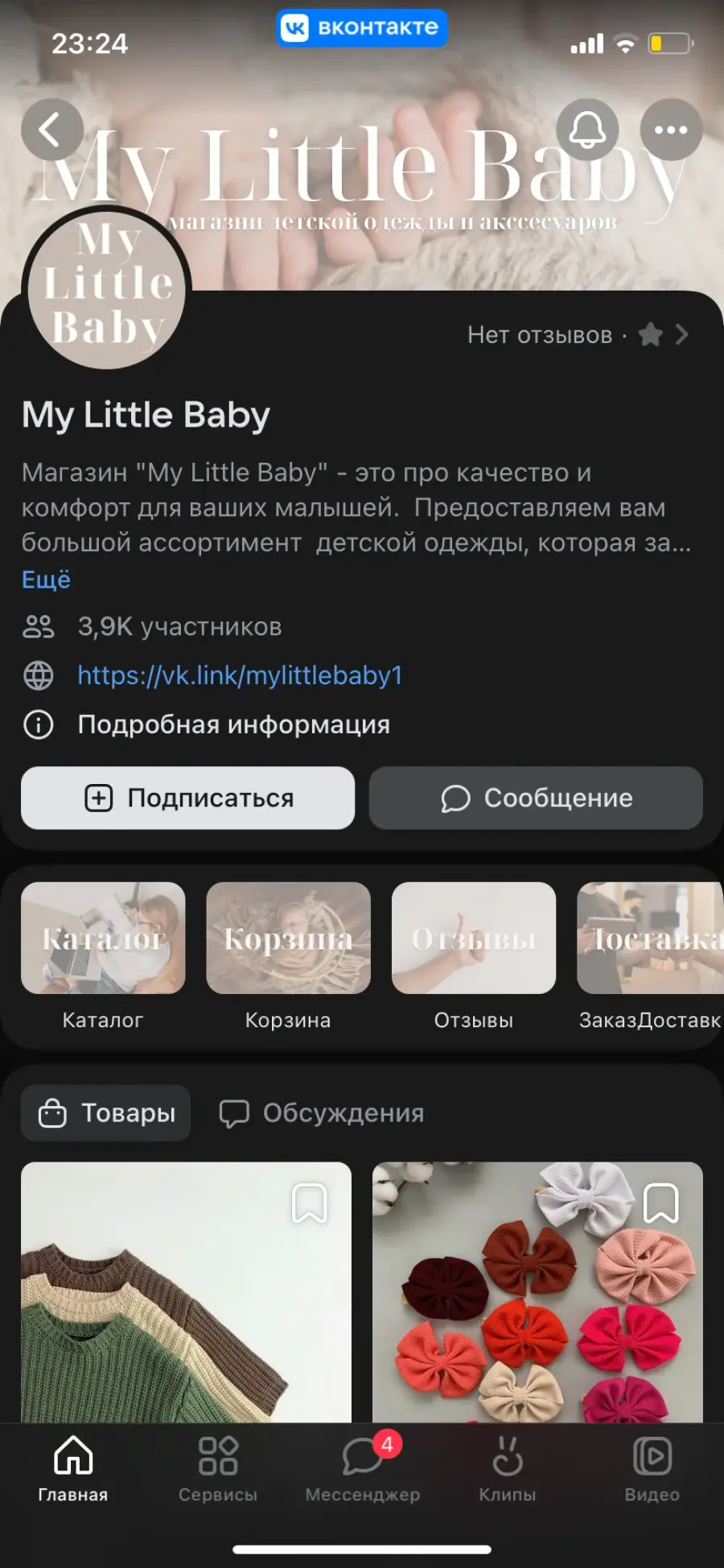
Task: Open the notifications bell for this community
Action: pos(587,130)
